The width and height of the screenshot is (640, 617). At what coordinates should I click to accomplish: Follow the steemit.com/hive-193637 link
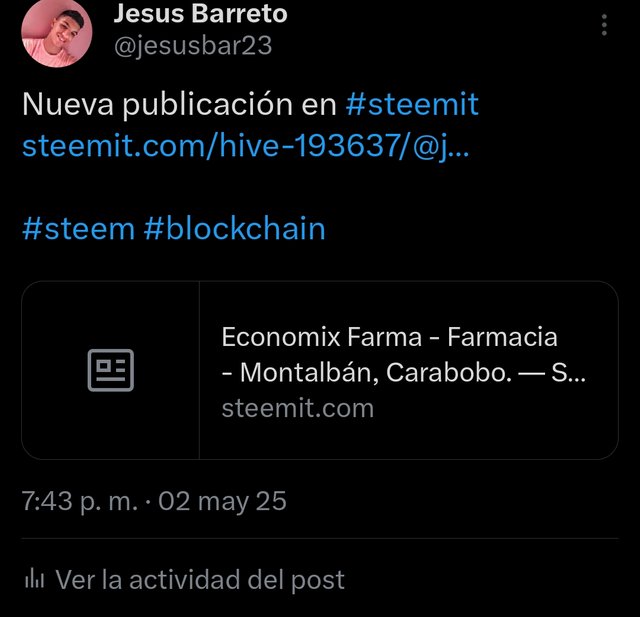click(x=245, y=146)
